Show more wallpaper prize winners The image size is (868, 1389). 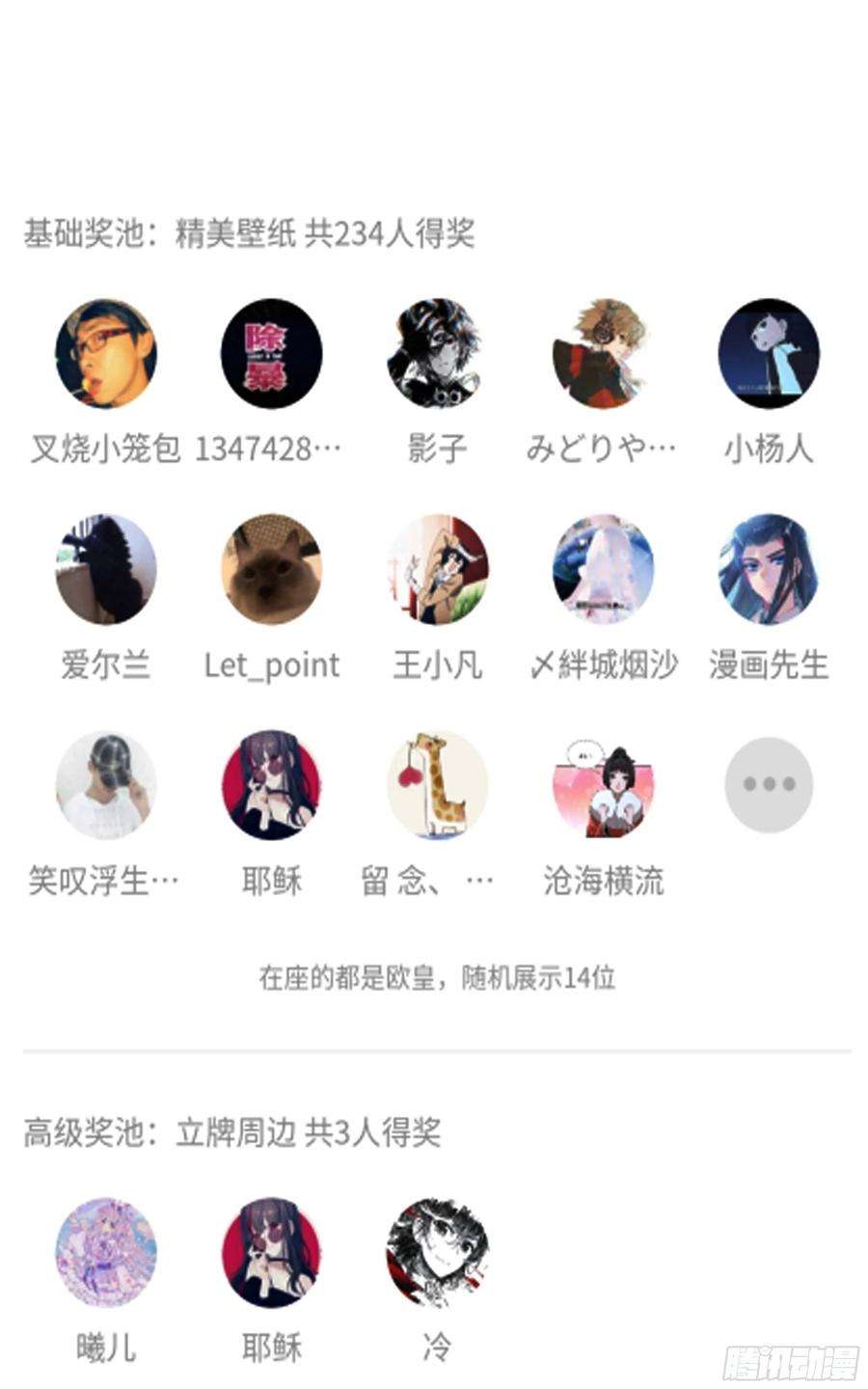coord(769,784)
